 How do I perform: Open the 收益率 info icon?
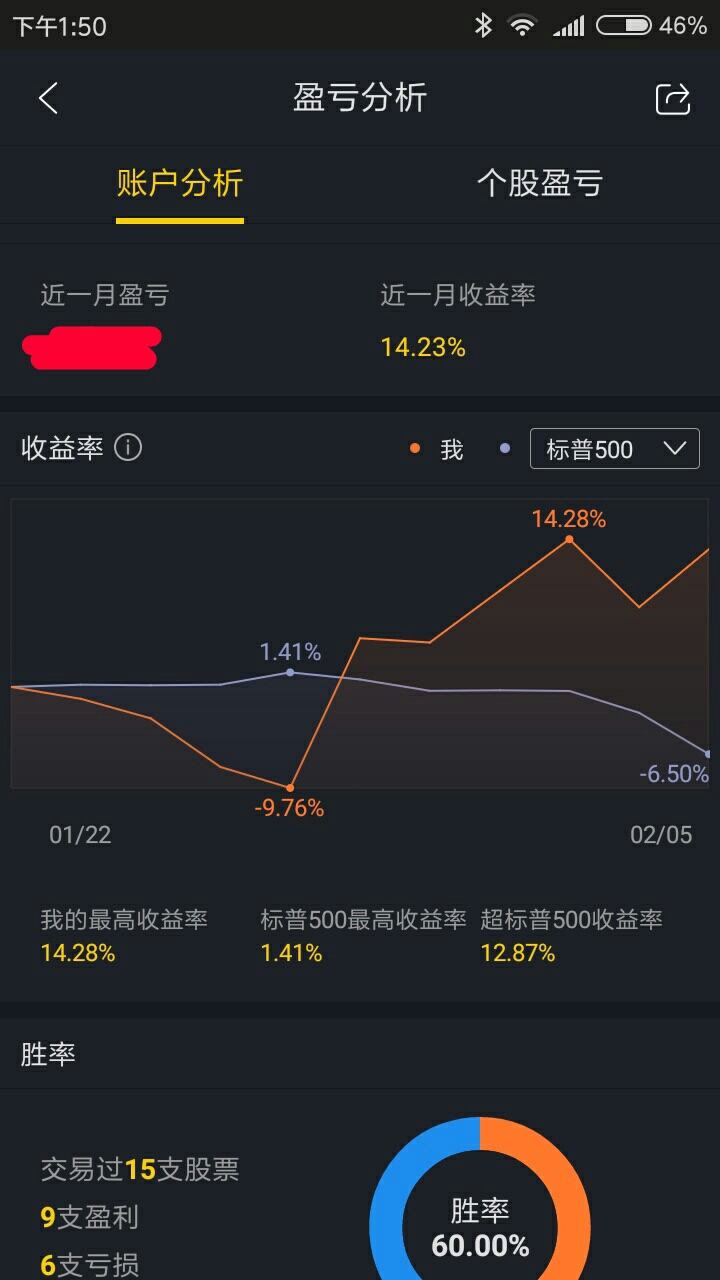(x=128, y=448)
